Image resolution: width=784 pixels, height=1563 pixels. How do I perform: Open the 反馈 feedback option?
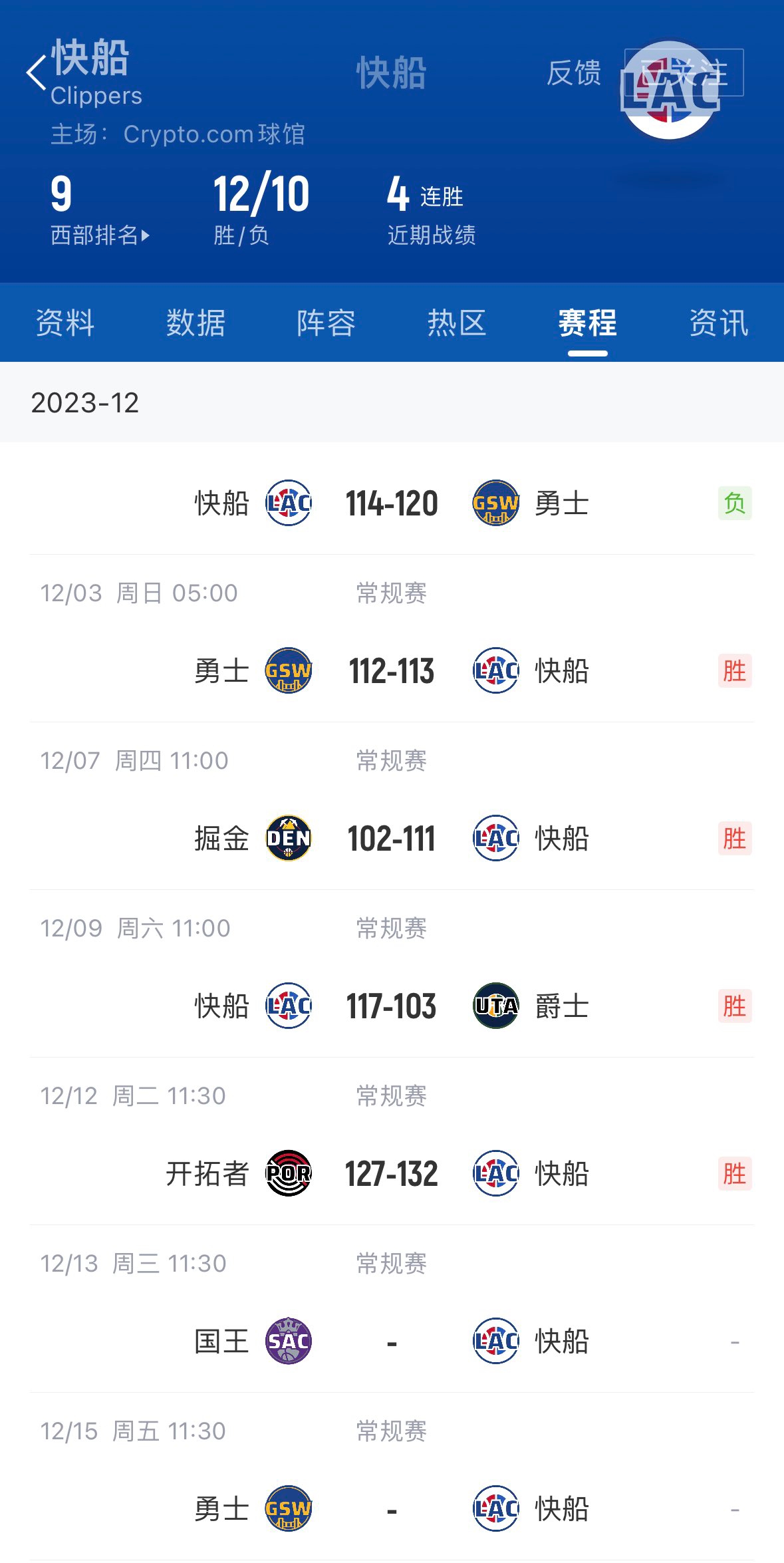pyautogui.click(x=574, y=72)
